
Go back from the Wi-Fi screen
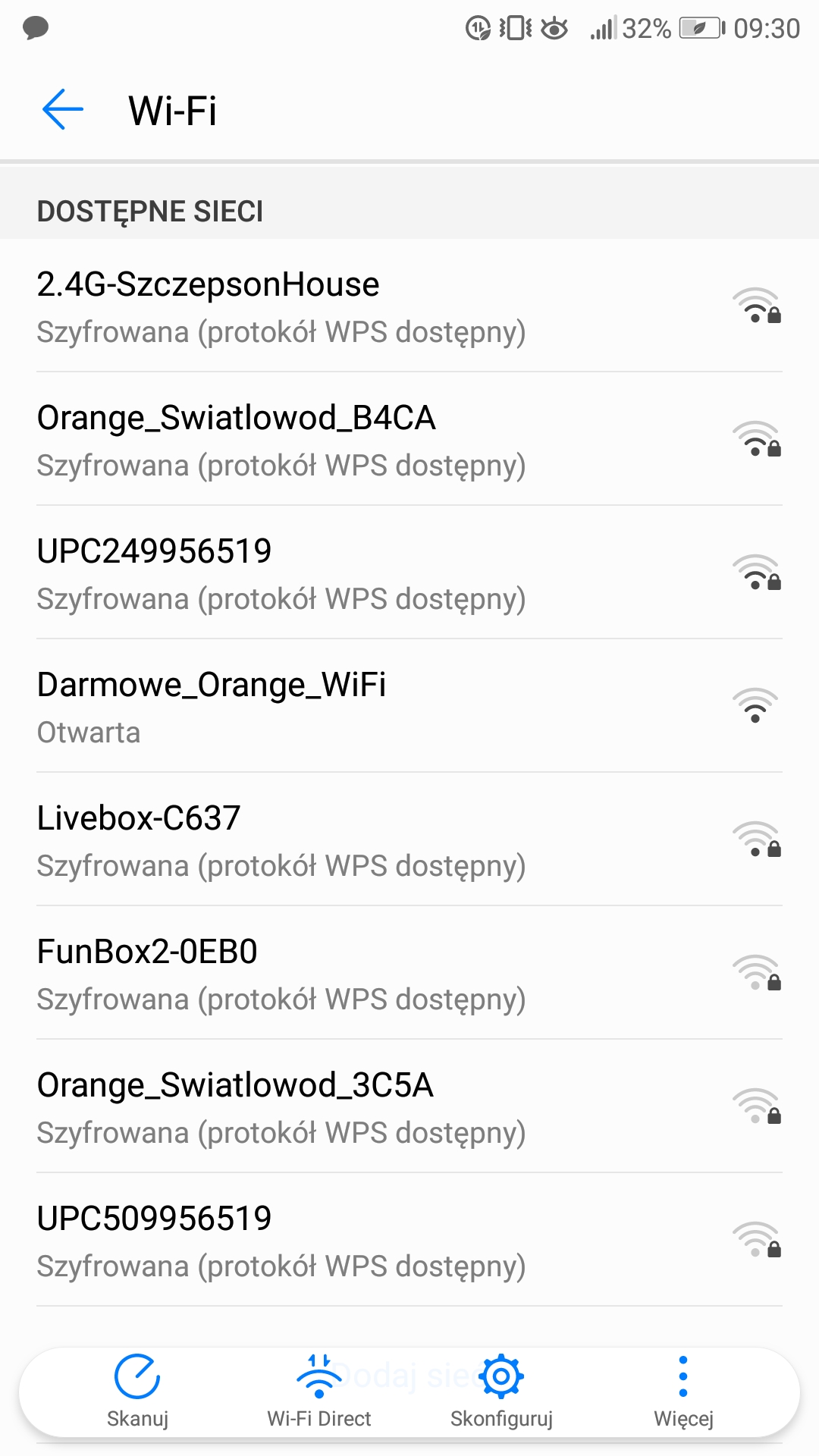[x=63, y=110]
